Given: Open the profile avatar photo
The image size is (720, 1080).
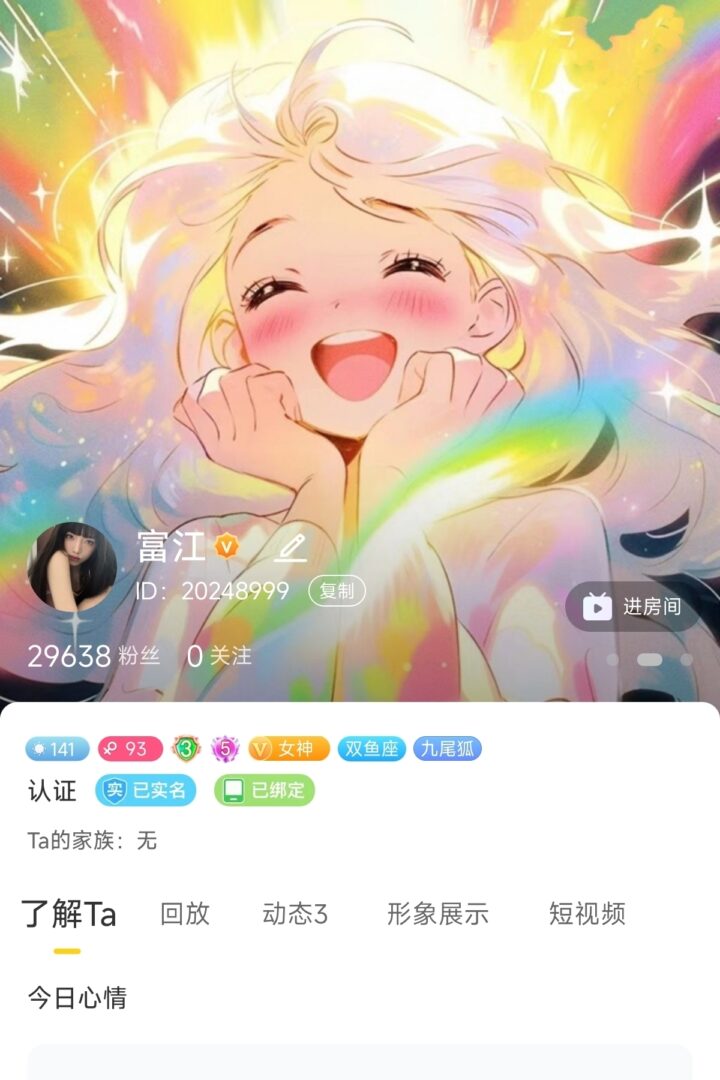Looking at the screenshot, I should pos(72,567).
